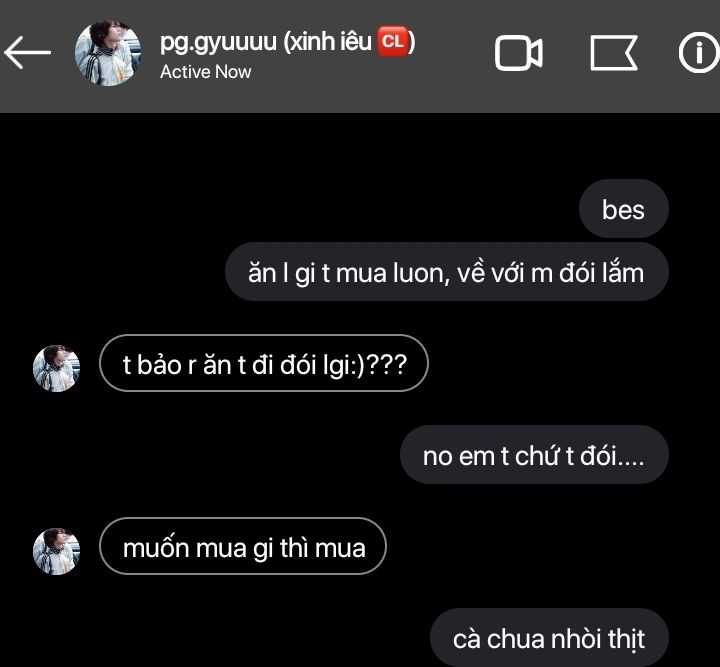
Task: Open conversation info details
Action: [x=697, y=54]
